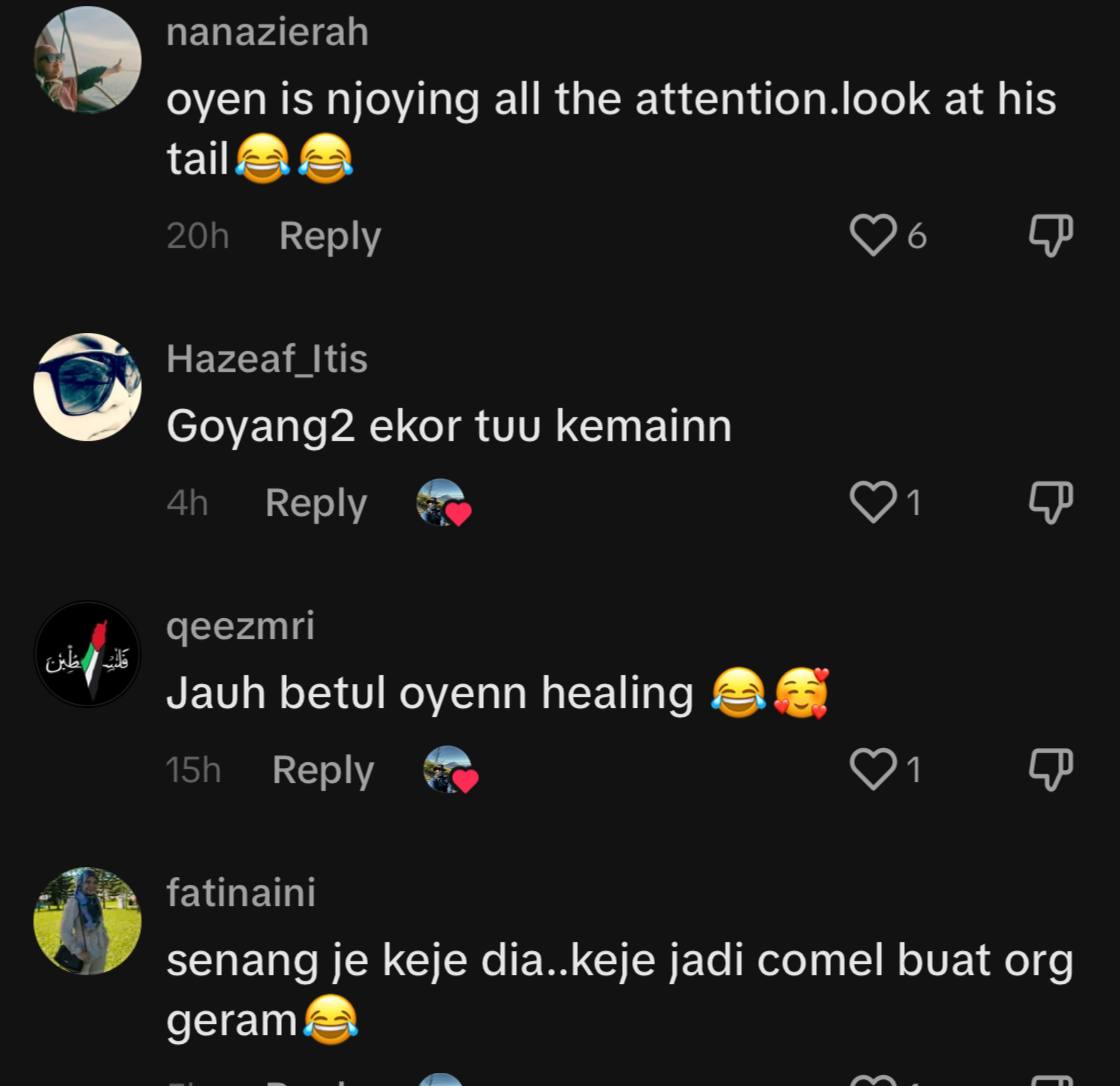Open username link nanazierah
Image resolution: width=1120 pixels, height=1086 pixels.
click(267, 32)
